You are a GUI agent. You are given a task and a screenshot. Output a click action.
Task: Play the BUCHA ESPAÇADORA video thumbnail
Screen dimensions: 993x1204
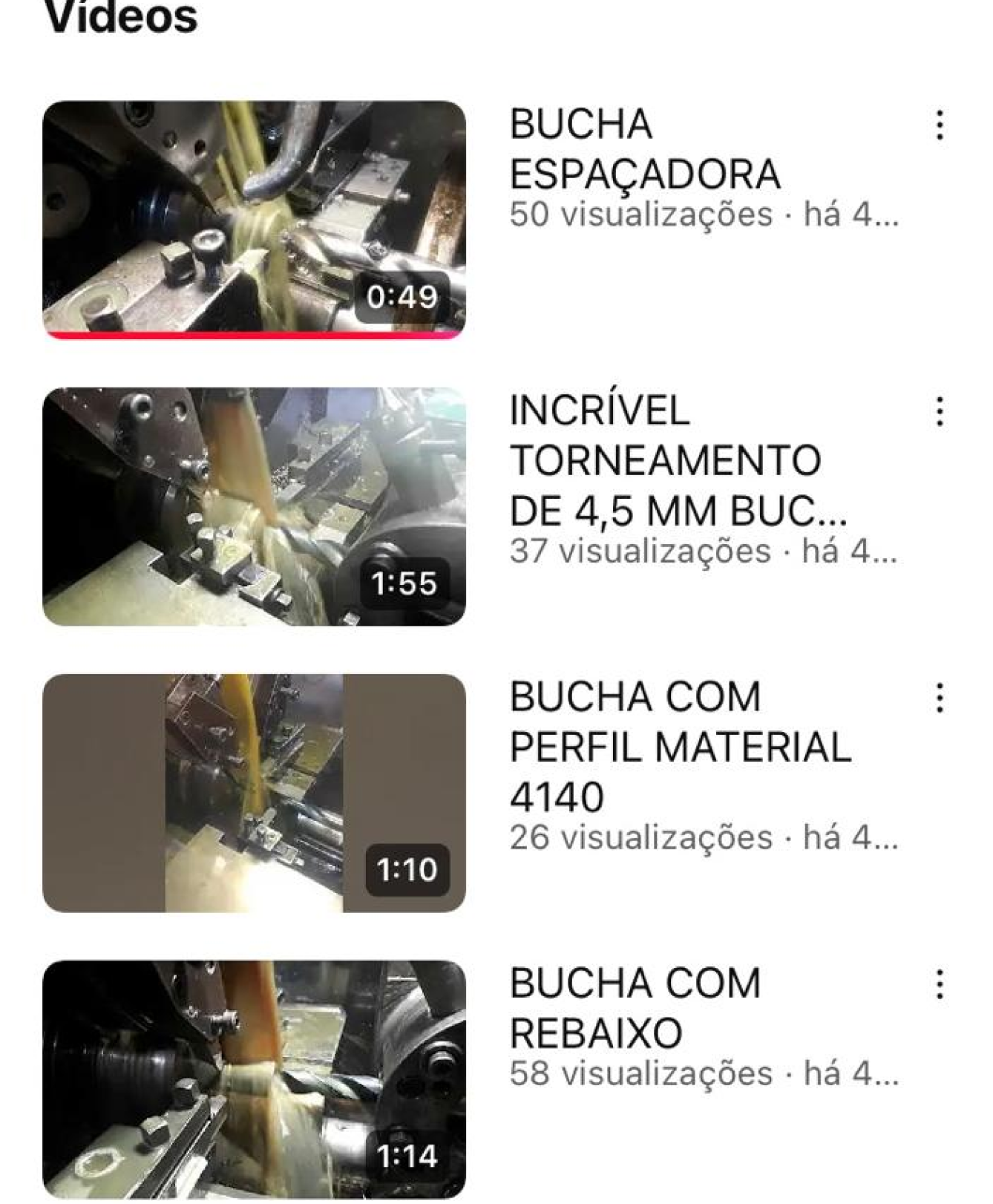[254, 219]
